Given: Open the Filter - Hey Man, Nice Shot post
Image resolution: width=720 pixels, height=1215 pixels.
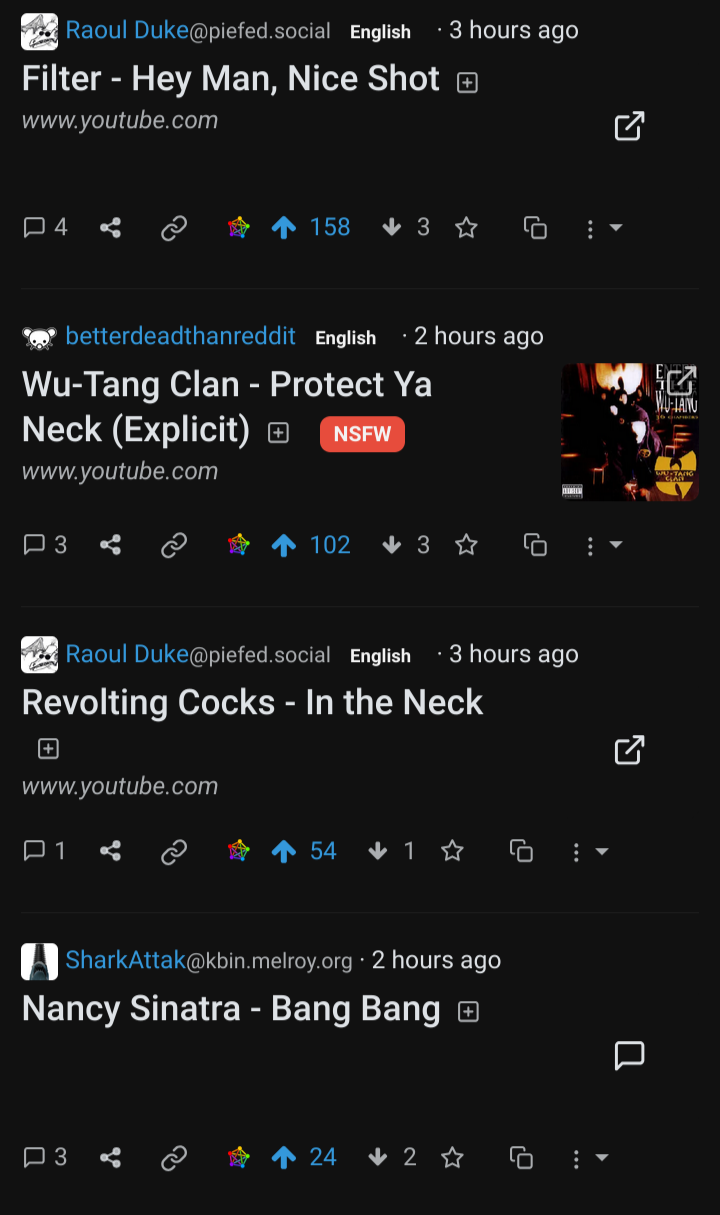Looking at the screenshot, I should point(231,79).
